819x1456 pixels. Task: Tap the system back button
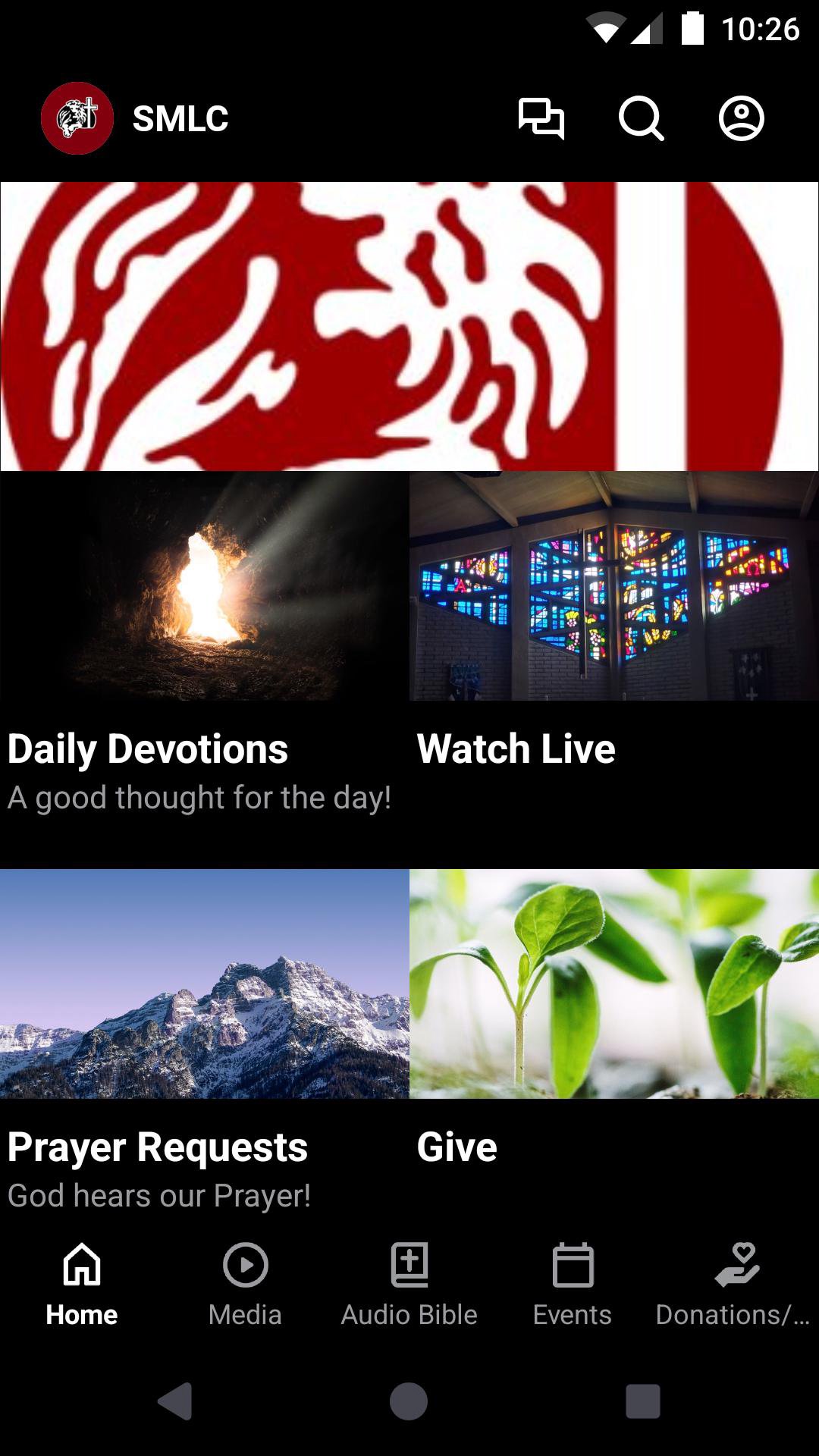[175, 1401]
